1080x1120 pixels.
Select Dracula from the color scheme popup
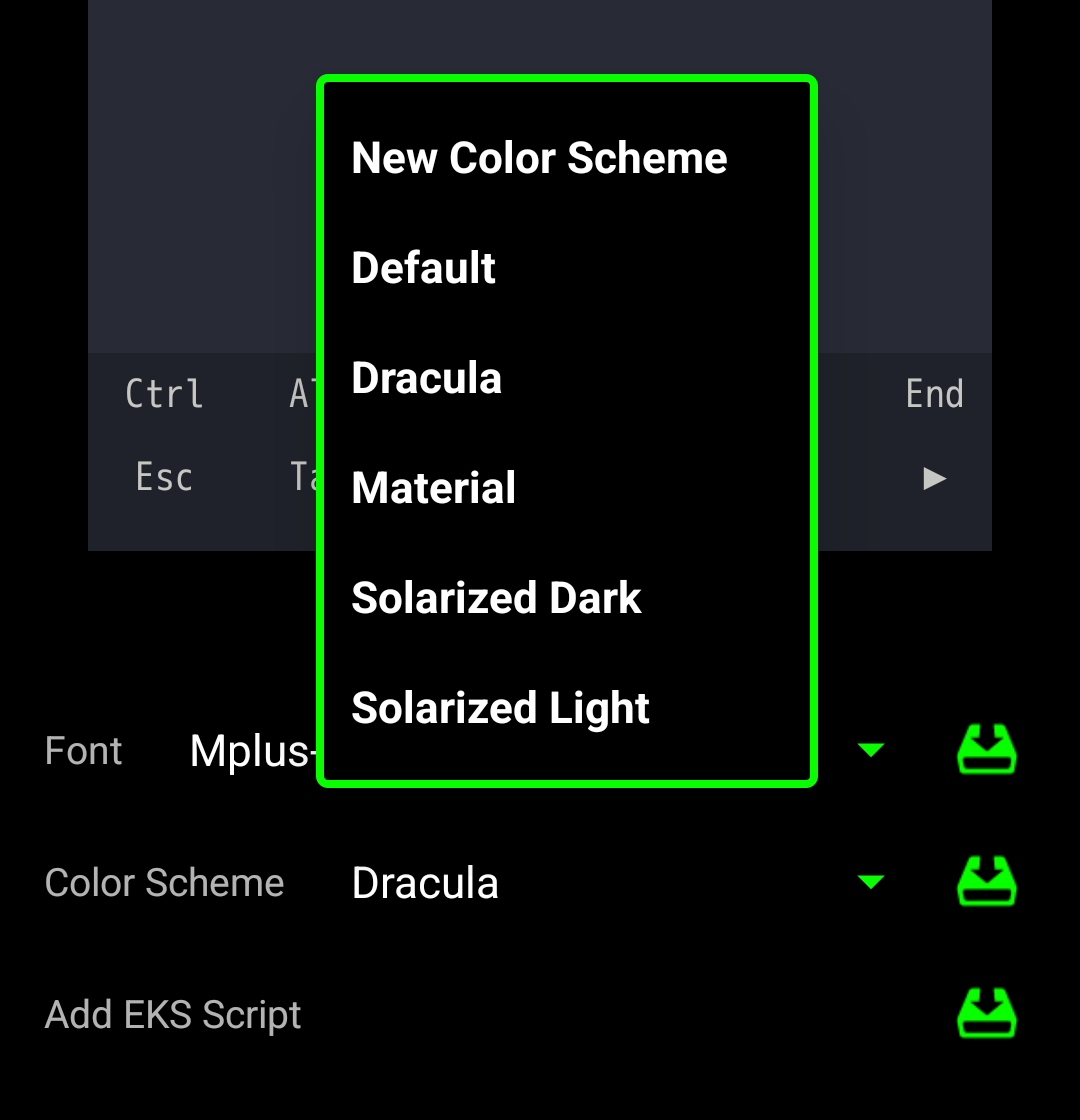pyautogui.click(x=426, y=377)
